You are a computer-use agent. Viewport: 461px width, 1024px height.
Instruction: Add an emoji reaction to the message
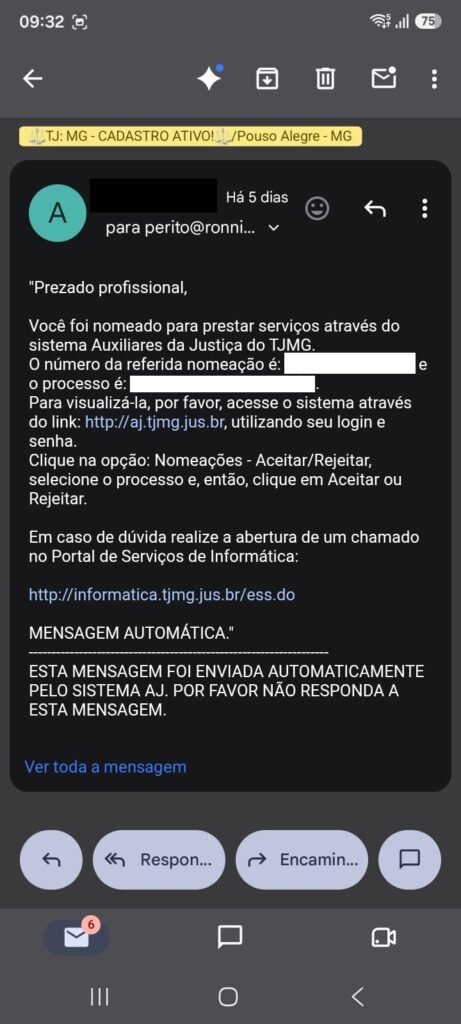click(317, 209)
